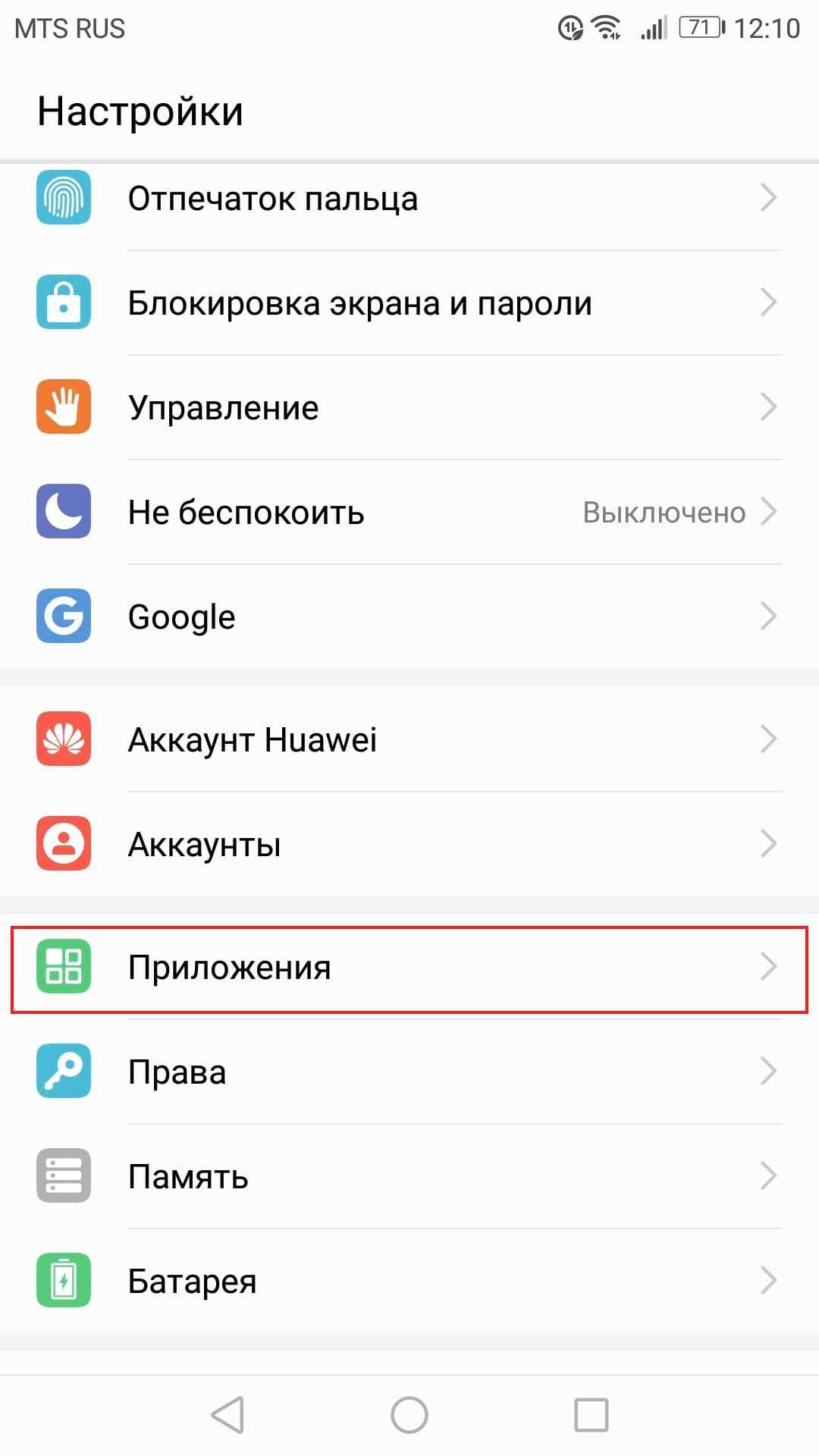The image size is (819, 1456).
Task: Open Не беспокоить settings
Action: coord(409,513)
